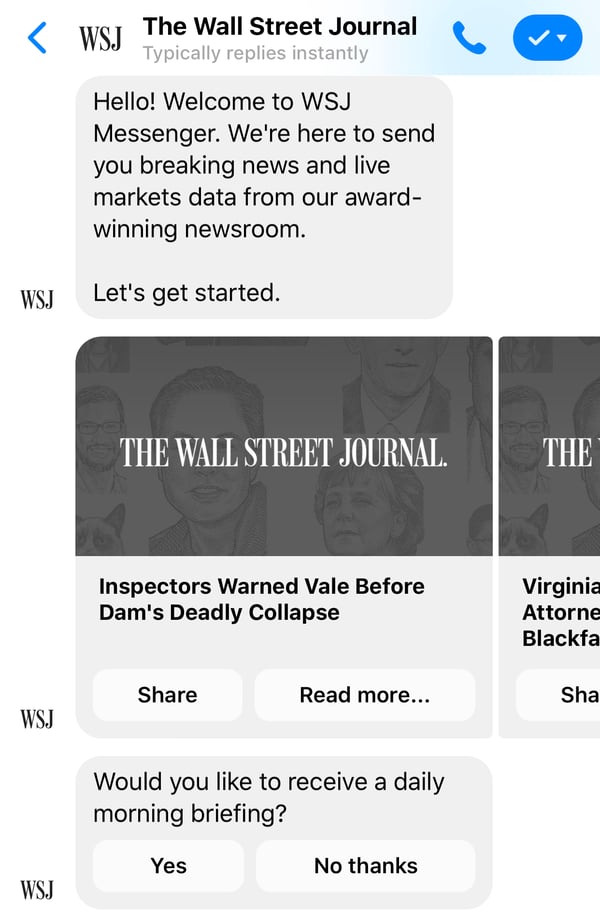
Task: Go back to the chat list
Action: click(x=37, y=38)
